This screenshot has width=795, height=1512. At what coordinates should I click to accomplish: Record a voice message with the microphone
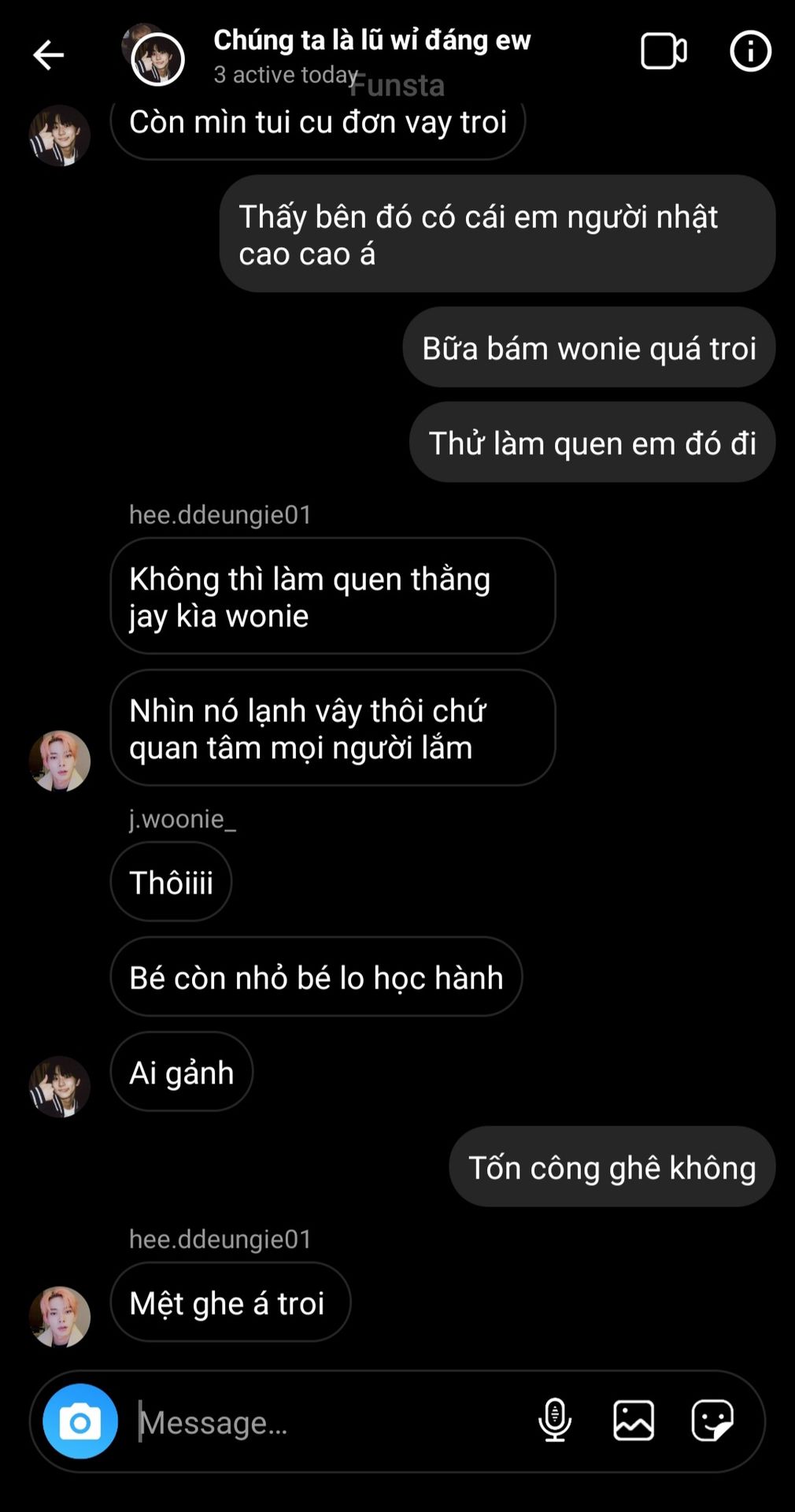click(x=555, y=1421)
